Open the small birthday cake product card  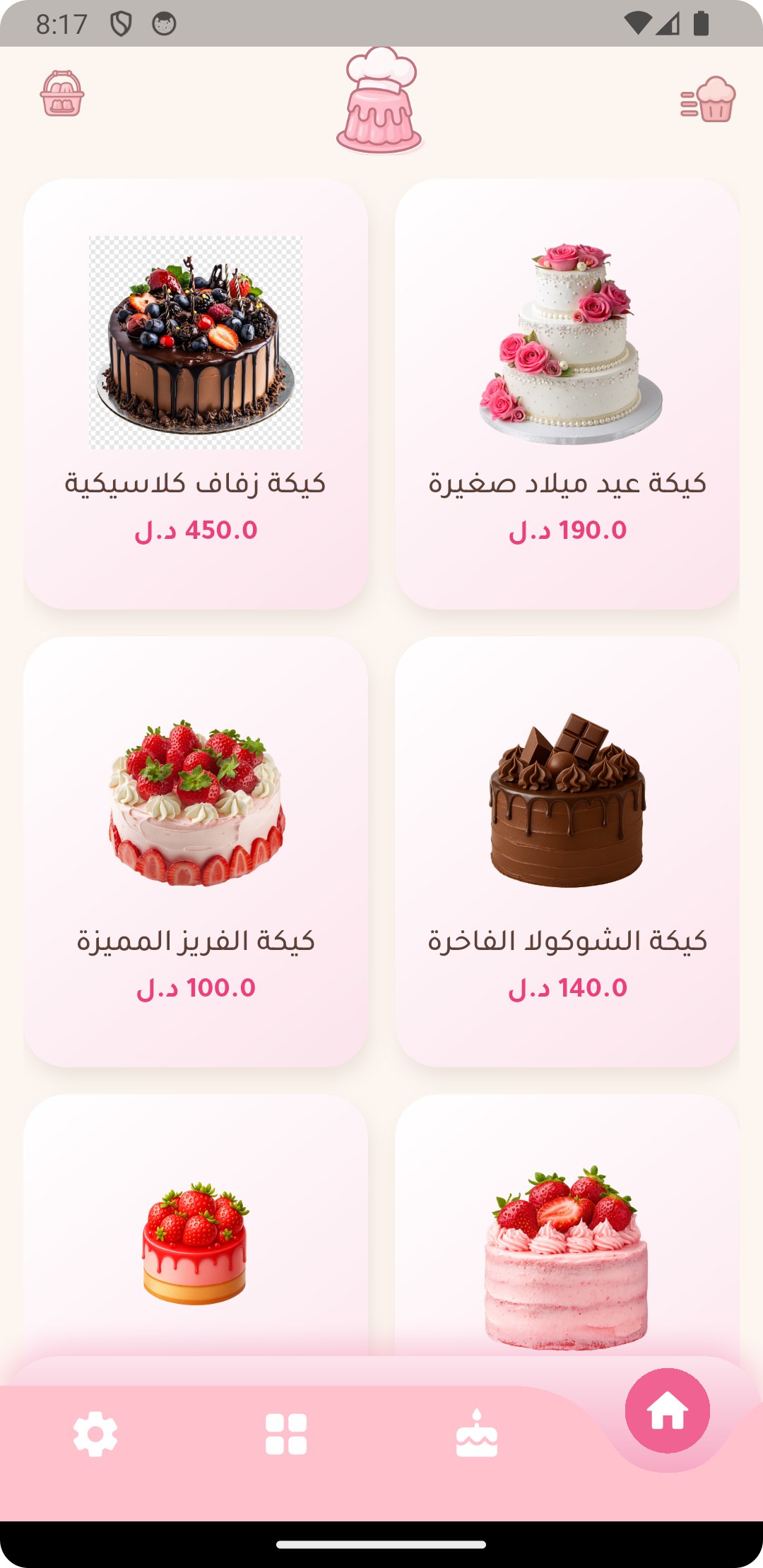tap(569, 392)
